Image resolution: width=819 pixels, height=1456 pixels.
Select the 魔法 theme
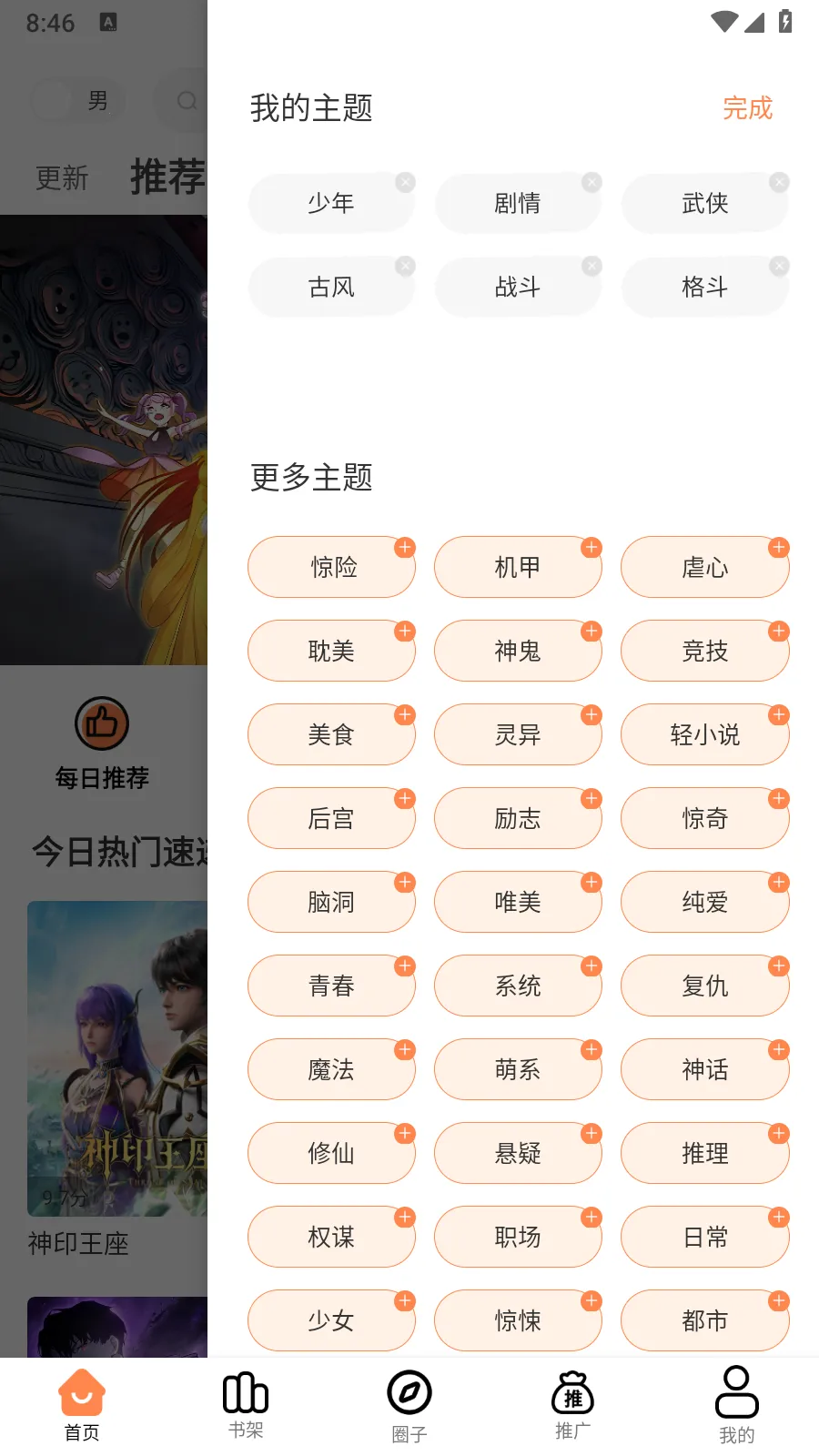click(331, 1069)
